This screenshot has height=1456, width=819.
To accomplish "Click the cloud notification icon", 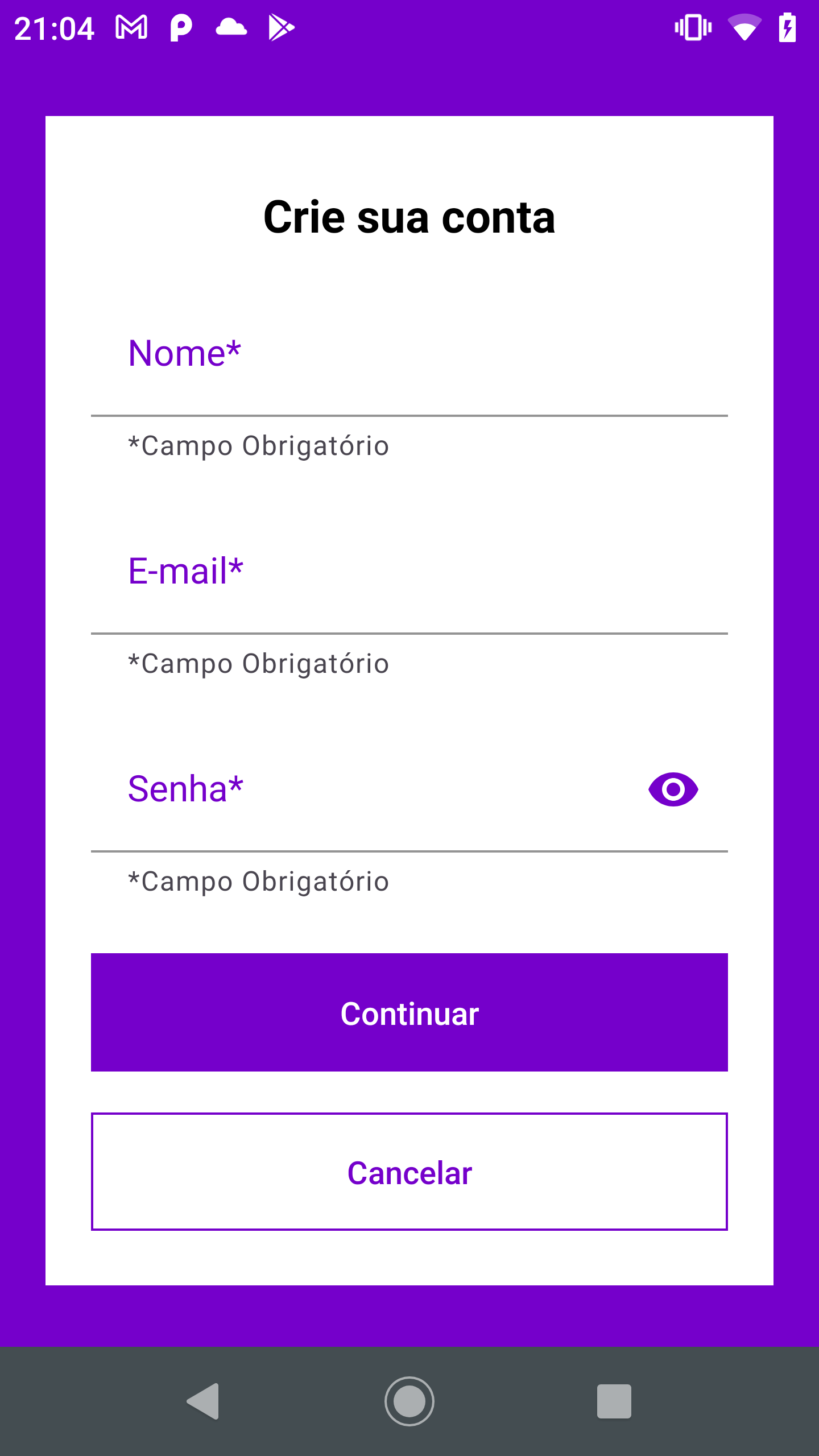I will tap(231, 27).
